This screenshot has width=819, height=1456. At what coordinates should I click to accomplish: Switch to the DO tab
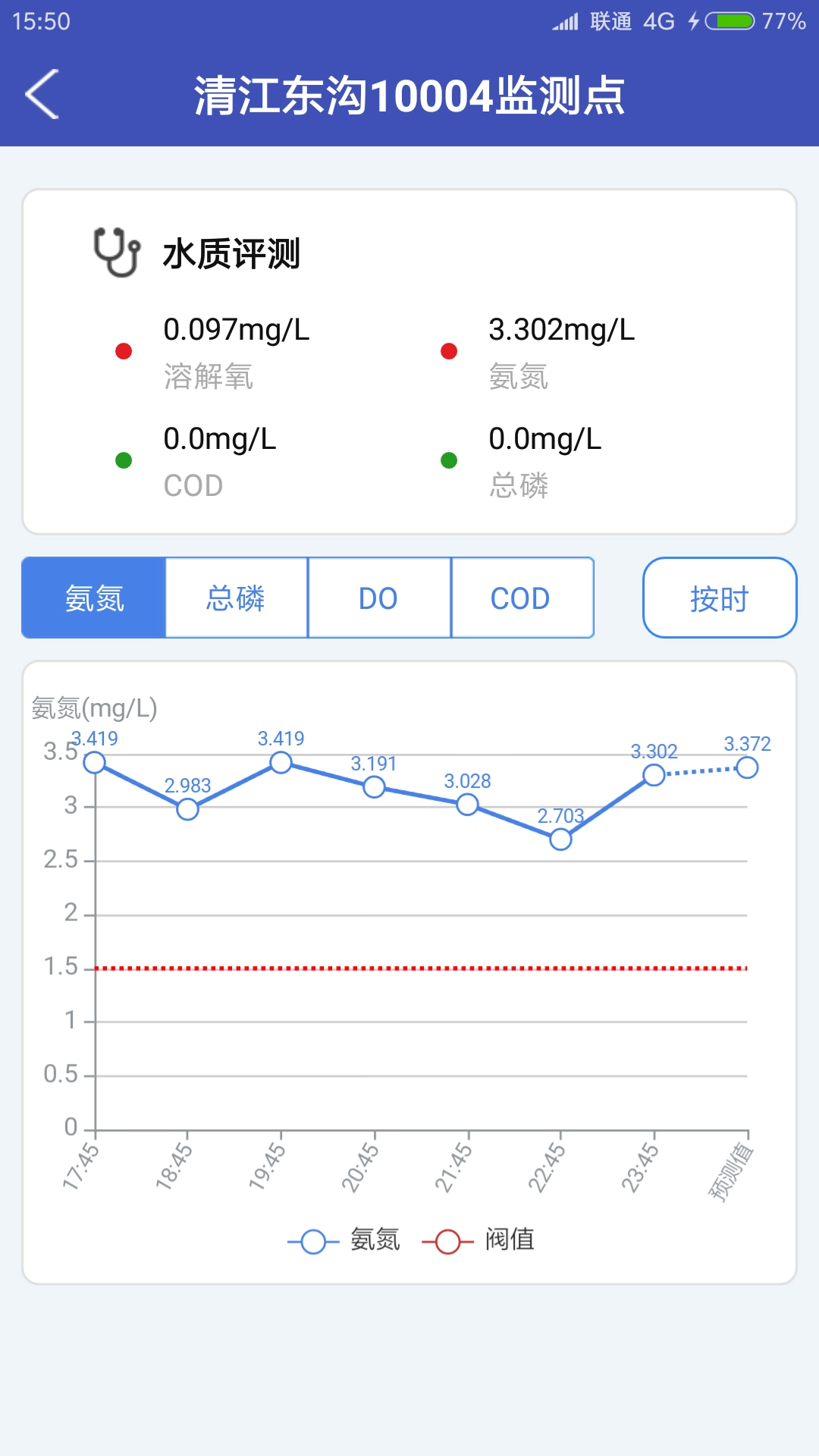pos(378,598)
